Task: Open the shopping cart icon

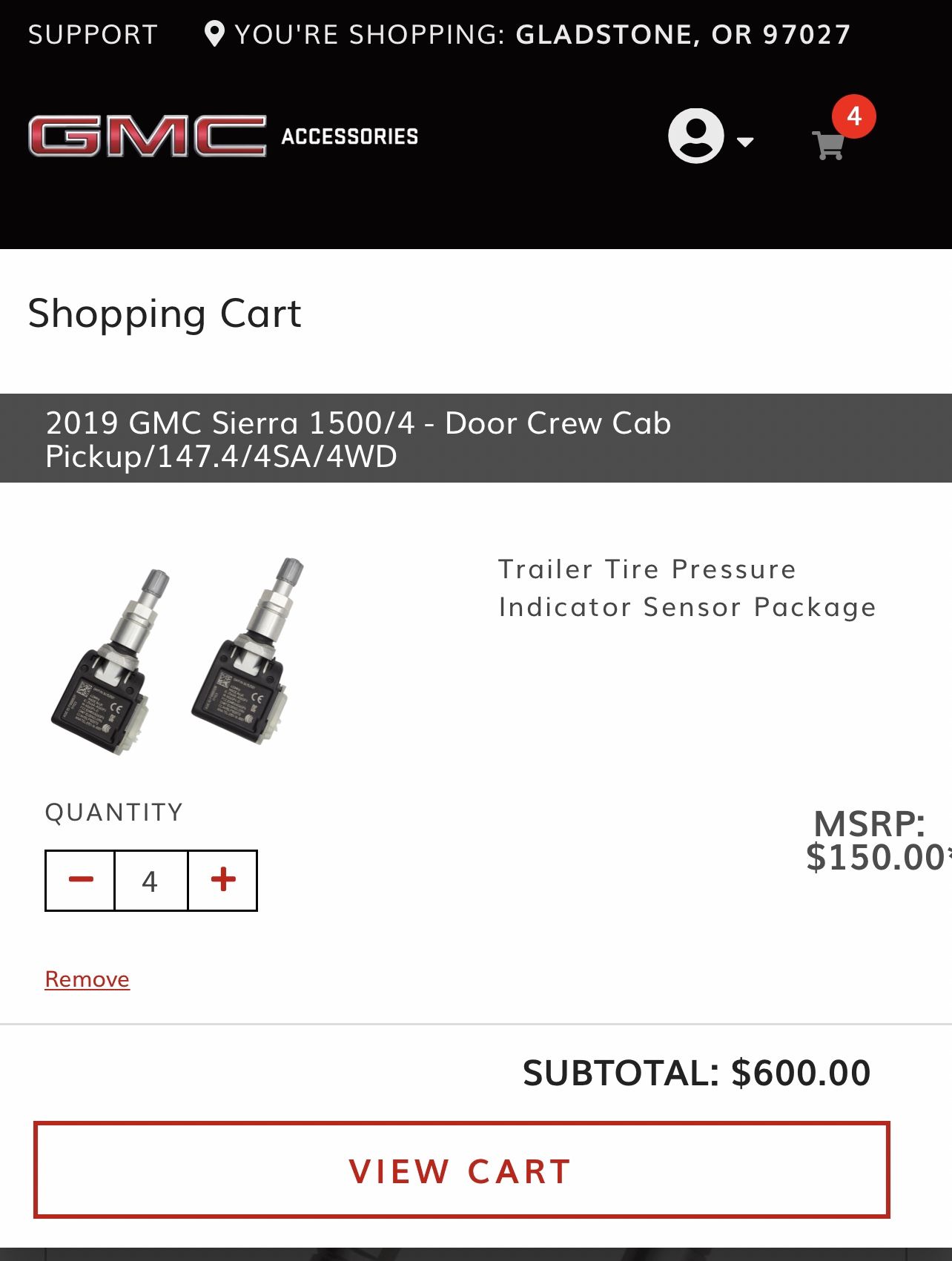Action: (x=830, y=143)
